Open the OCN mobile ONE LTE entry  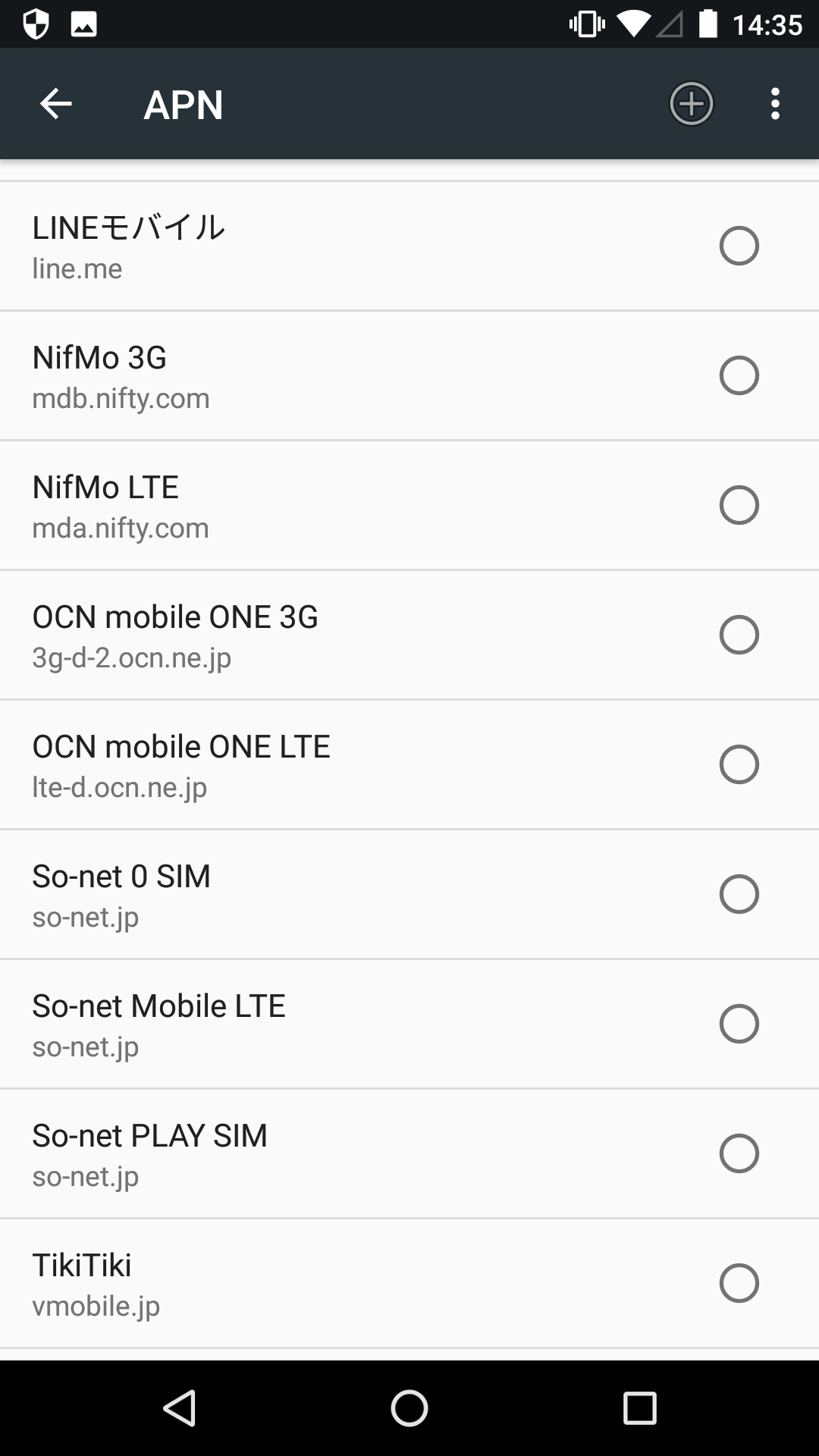pyautogui.click(x=303, y=765)
